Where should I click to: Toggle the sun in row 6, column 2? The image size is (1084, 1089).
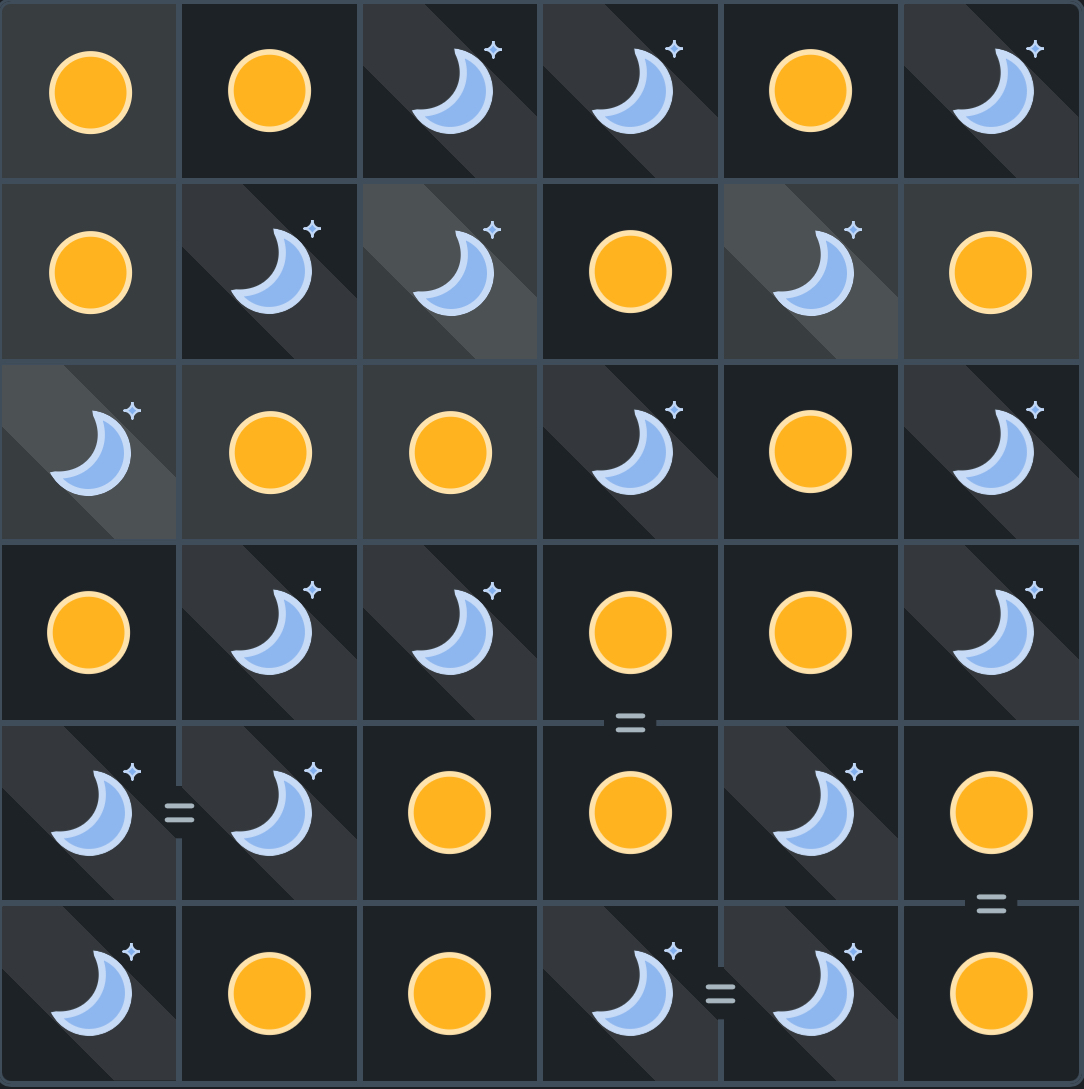click(x=269, y=993)
